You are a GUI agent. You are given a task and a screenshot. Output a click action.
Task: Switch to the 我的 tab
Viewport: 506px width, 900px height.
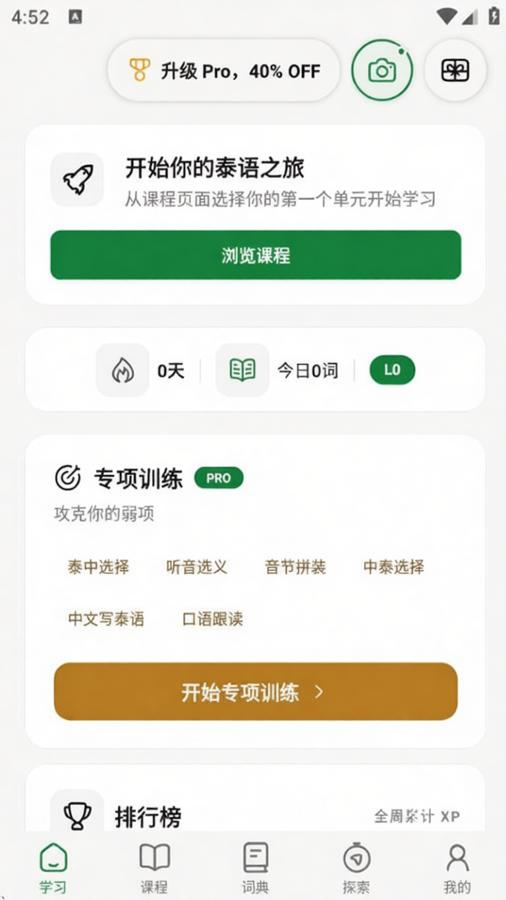457,867
